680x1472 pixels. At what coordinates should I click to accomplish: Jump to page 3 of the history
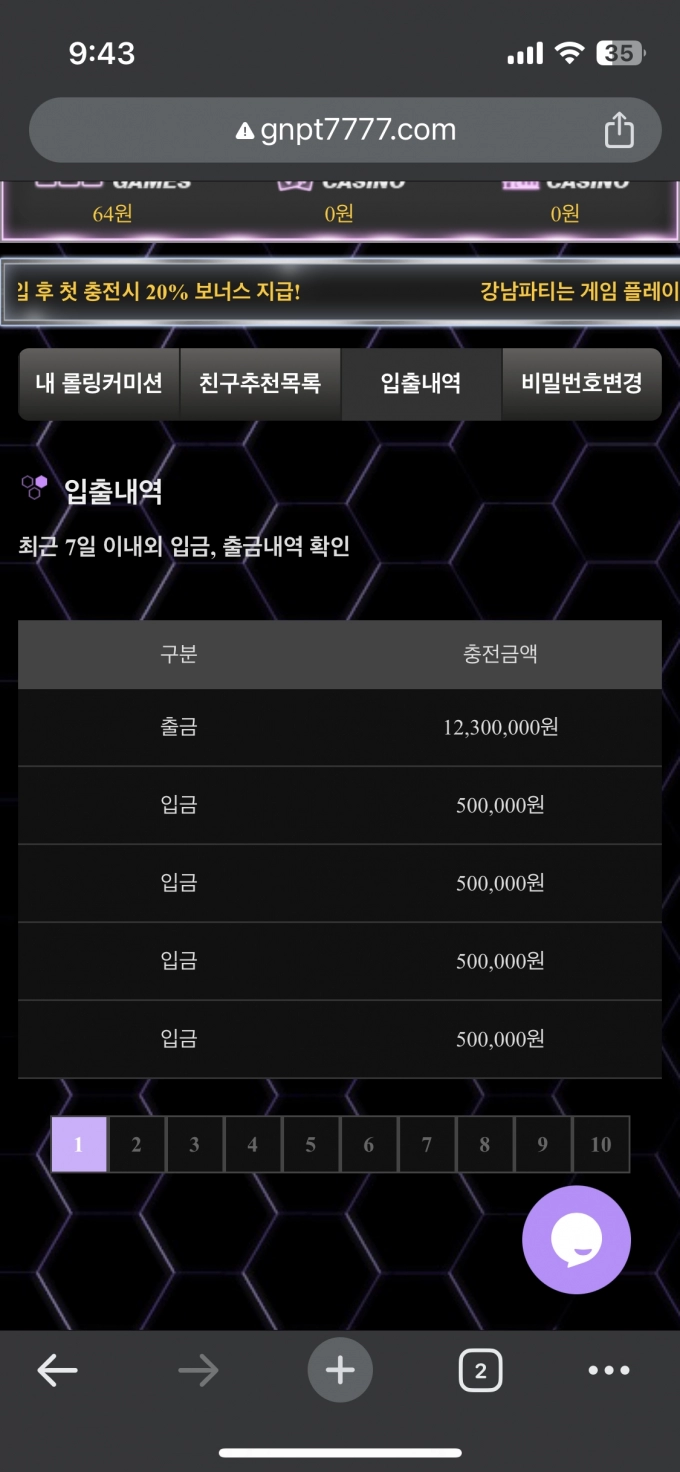coord(195,1144)
